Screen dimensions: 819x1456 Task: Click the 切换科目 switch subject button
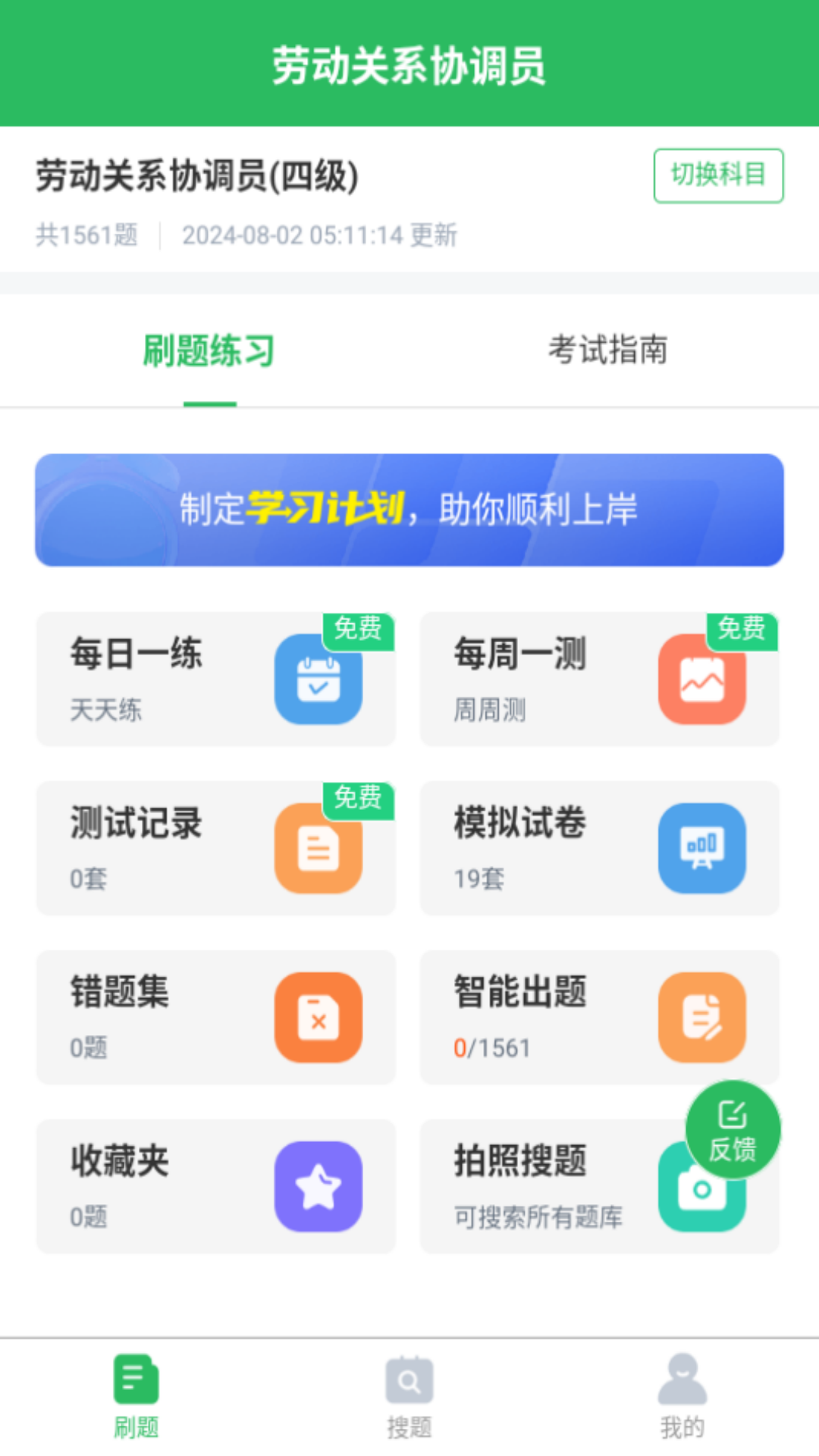click(x=718, y=175)
